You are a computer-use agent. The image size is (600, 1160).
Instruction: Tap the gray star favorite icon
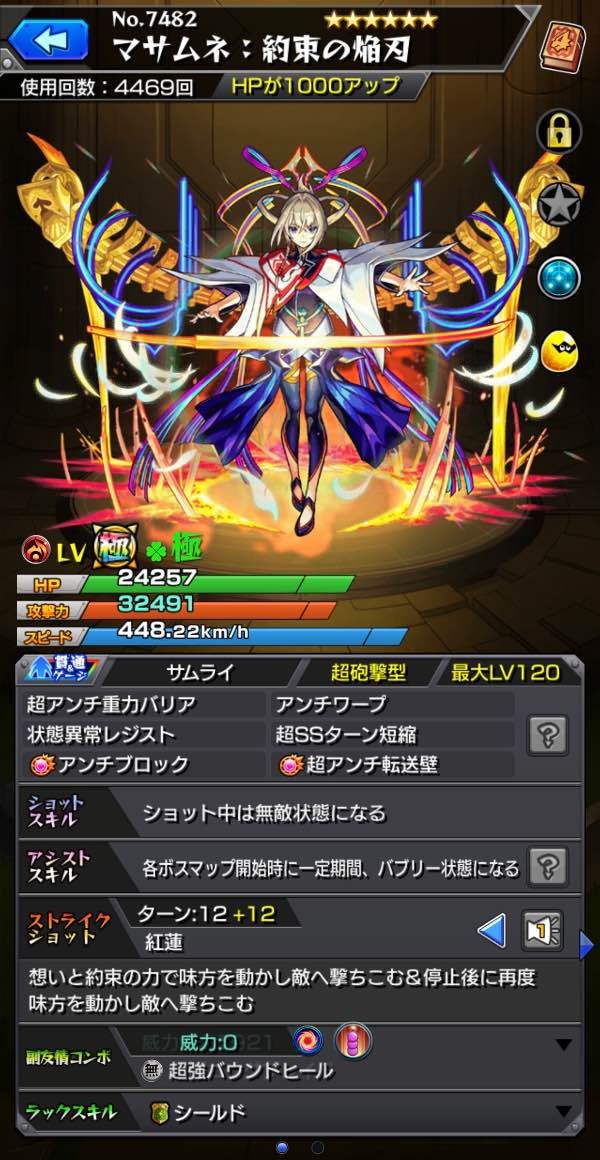coord(560,205)
